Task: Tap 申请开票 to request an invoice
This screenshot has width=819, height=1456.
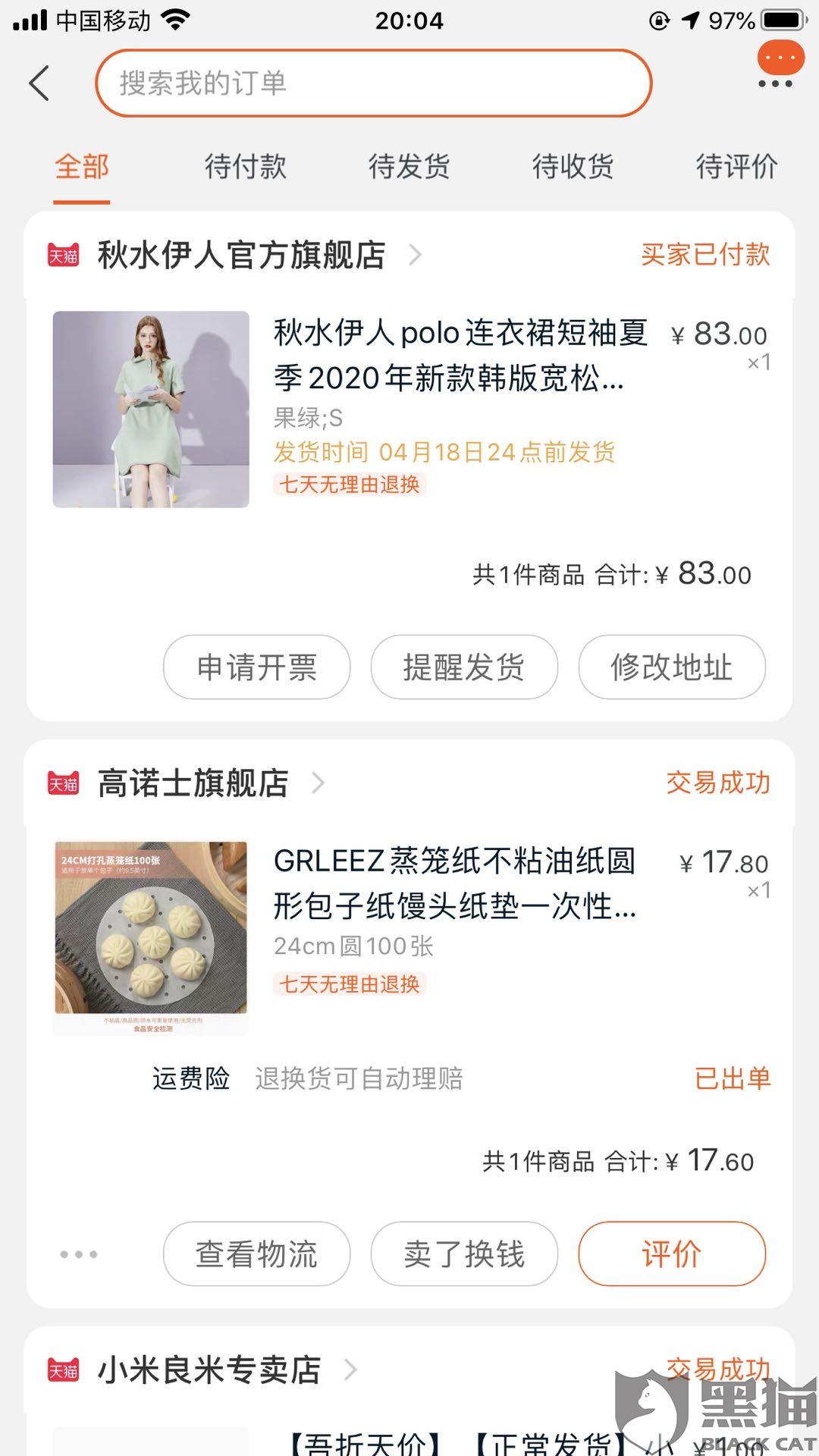Action: (x=256, y=667)
